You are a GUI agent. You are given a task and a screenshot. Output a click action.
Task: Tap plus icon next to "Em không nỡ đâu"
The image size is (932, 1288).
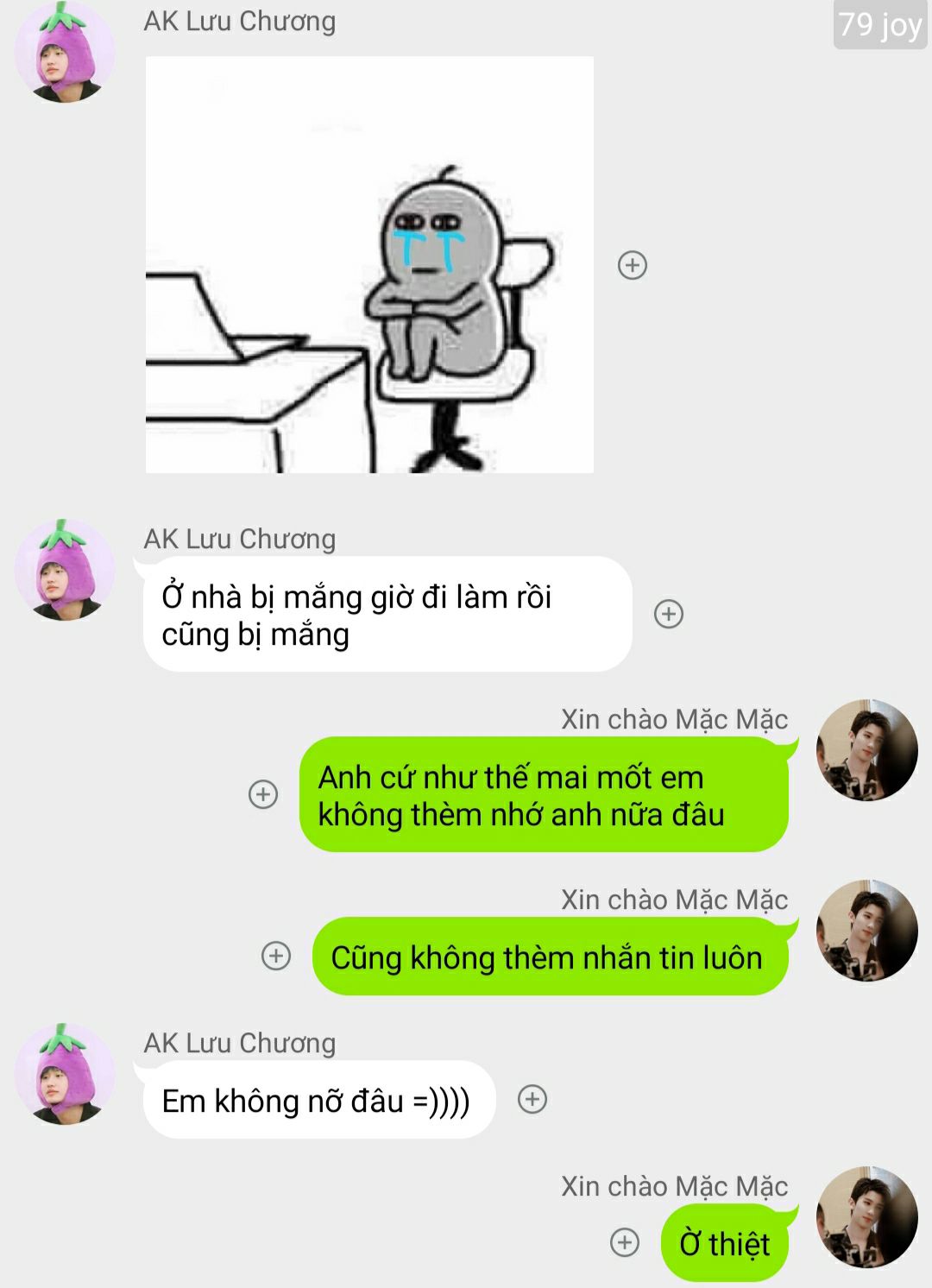point(532,1099)
